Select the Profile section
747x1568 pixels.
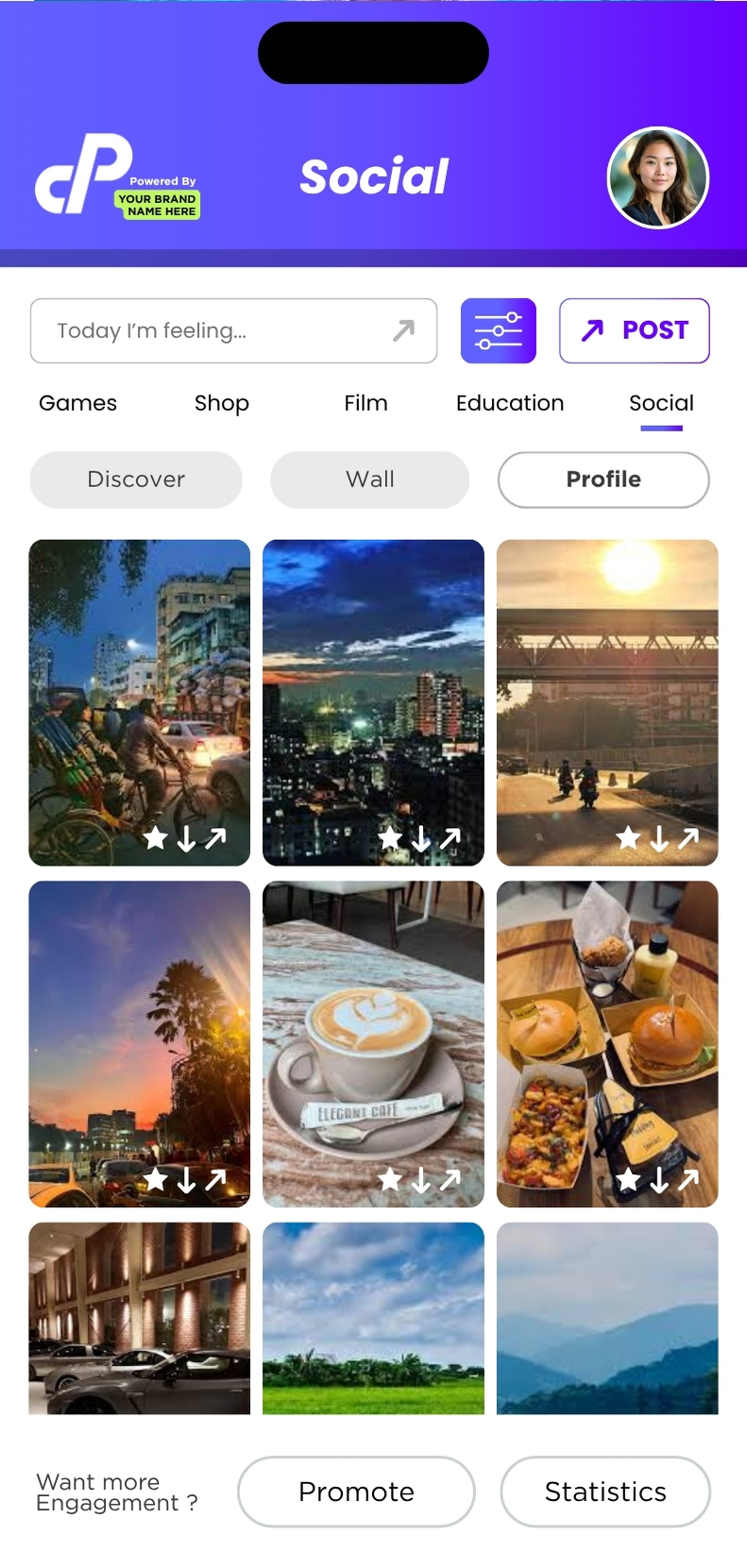[603, 480]
